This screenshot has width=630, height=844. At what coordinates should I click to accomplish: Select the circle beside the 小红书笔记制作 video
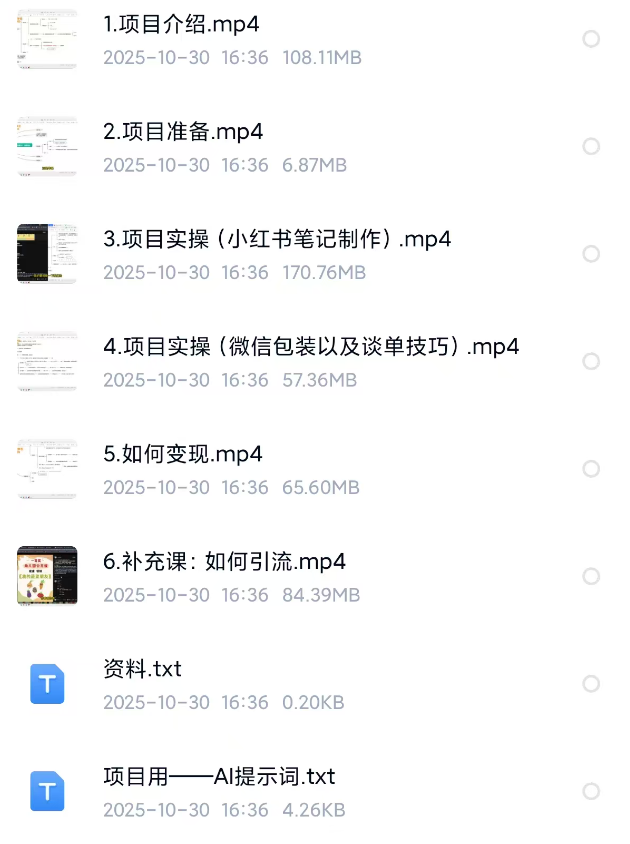click(x=591, y=254)
